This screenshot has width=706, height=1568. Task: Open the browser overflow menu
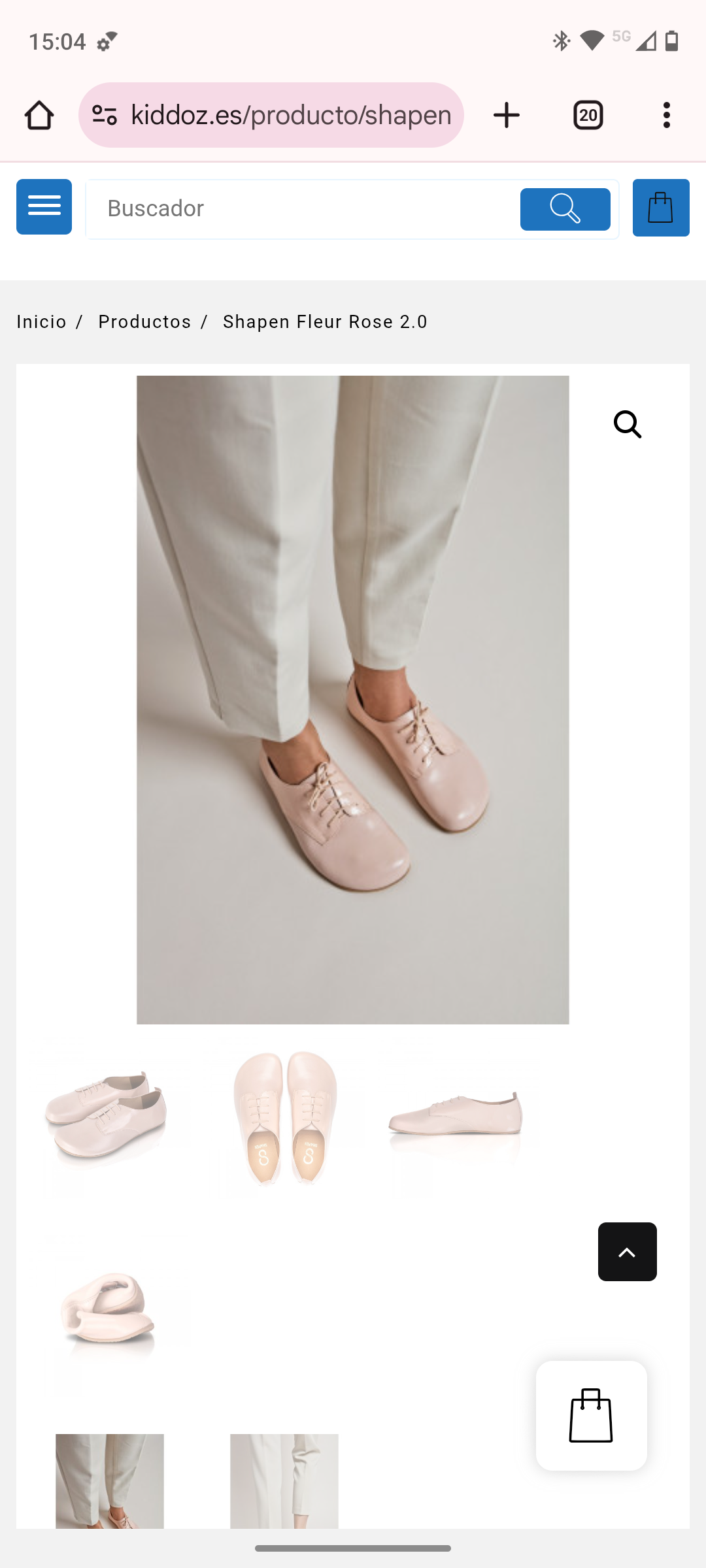[x=666, y=116]
